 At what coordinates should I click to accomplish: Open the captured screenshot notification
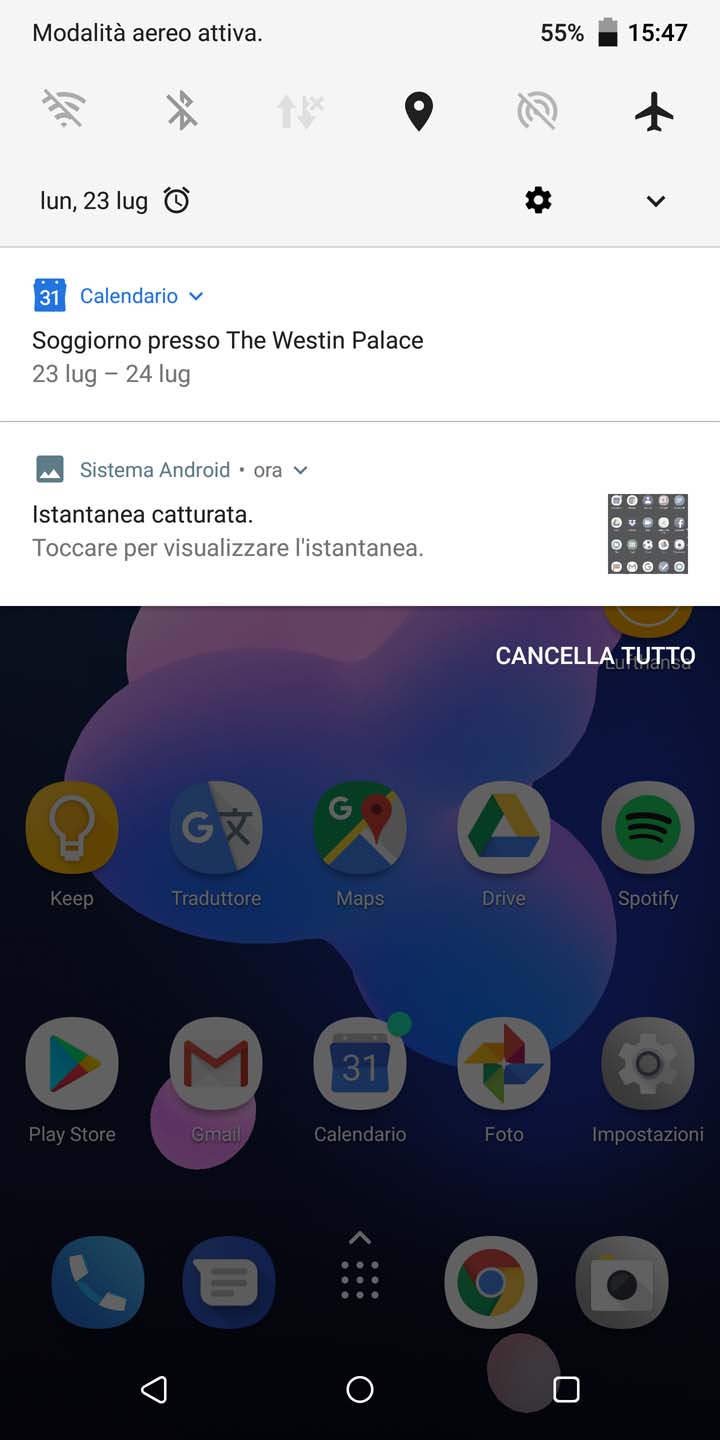[x=360, y=514]
